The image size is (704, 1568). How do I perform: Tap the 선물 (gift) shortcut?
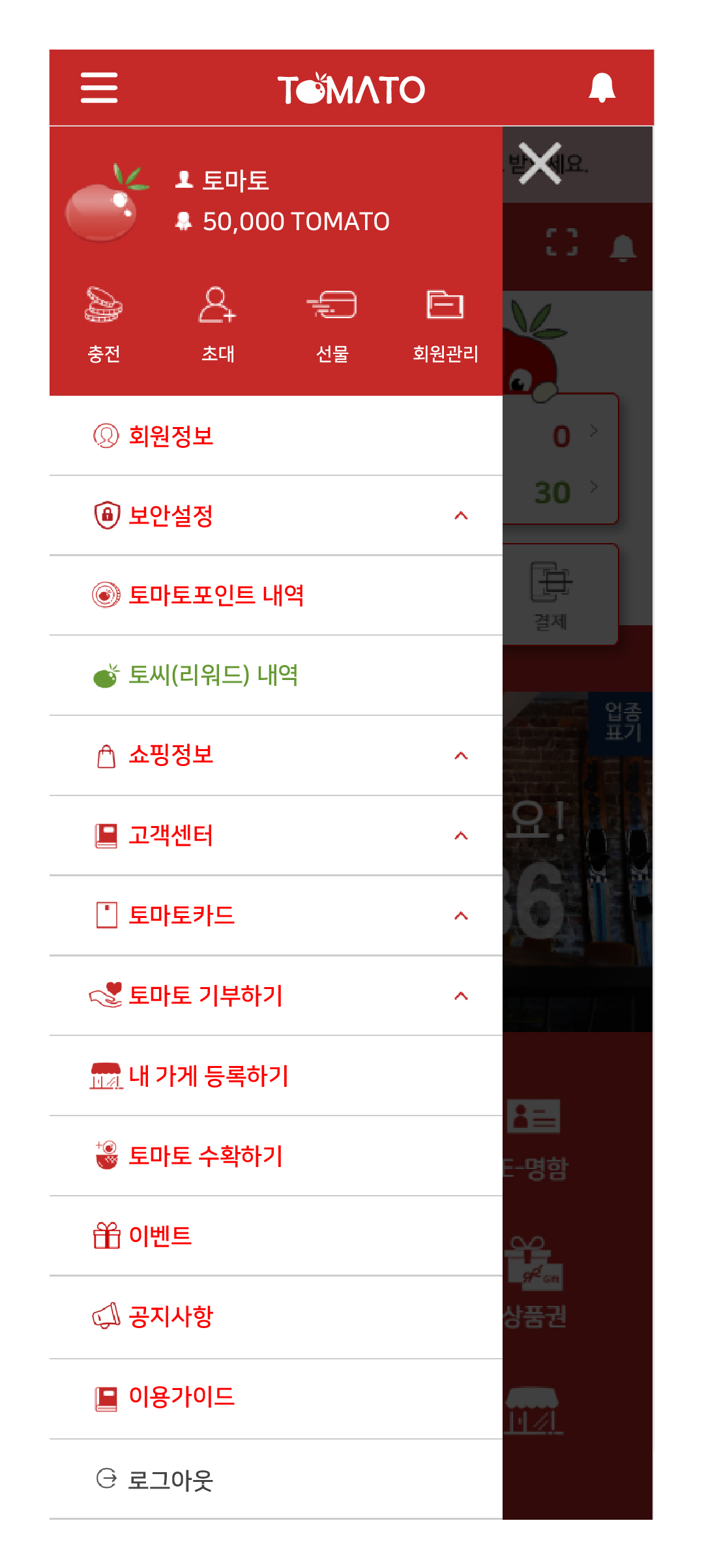(x=332, y=324)
